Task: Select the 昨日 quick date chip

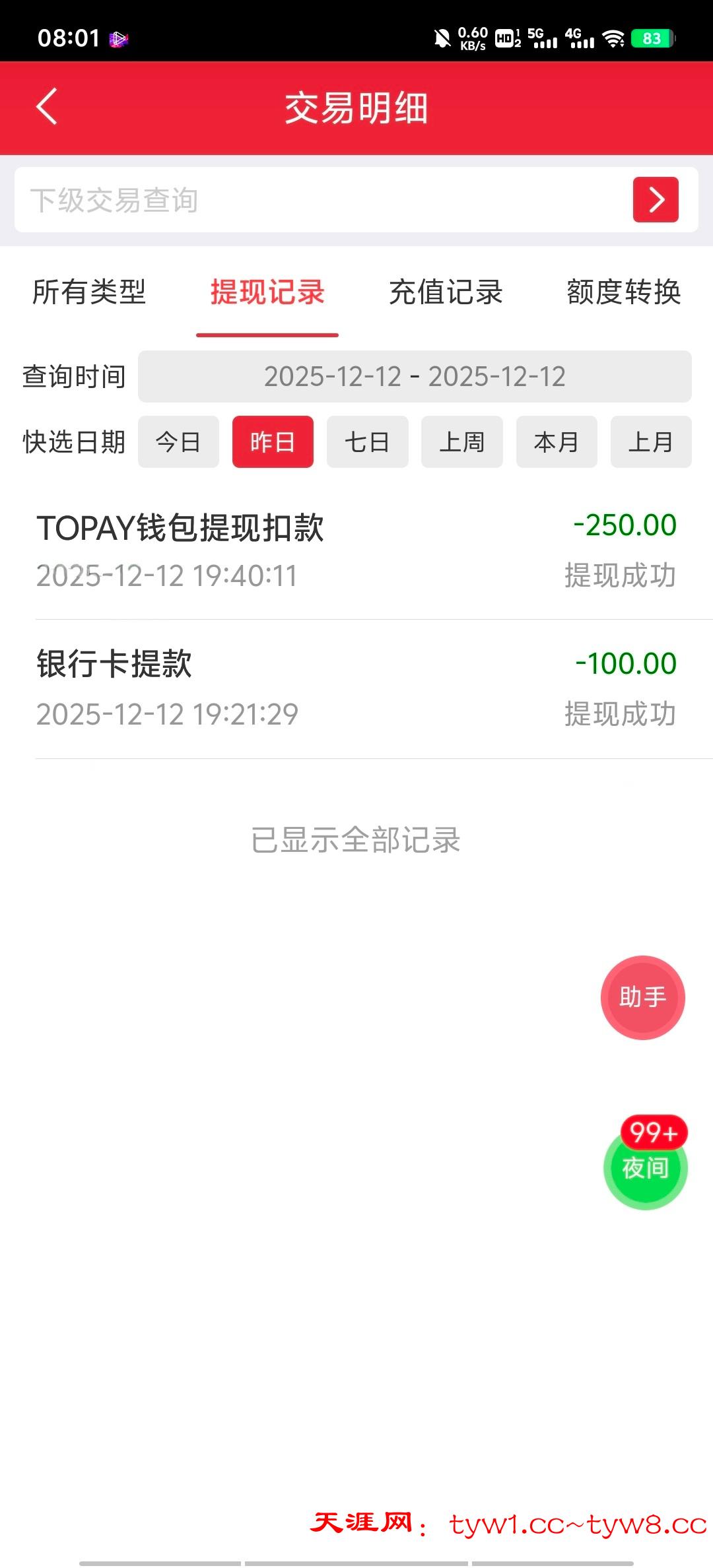Action: pos(273,442)
